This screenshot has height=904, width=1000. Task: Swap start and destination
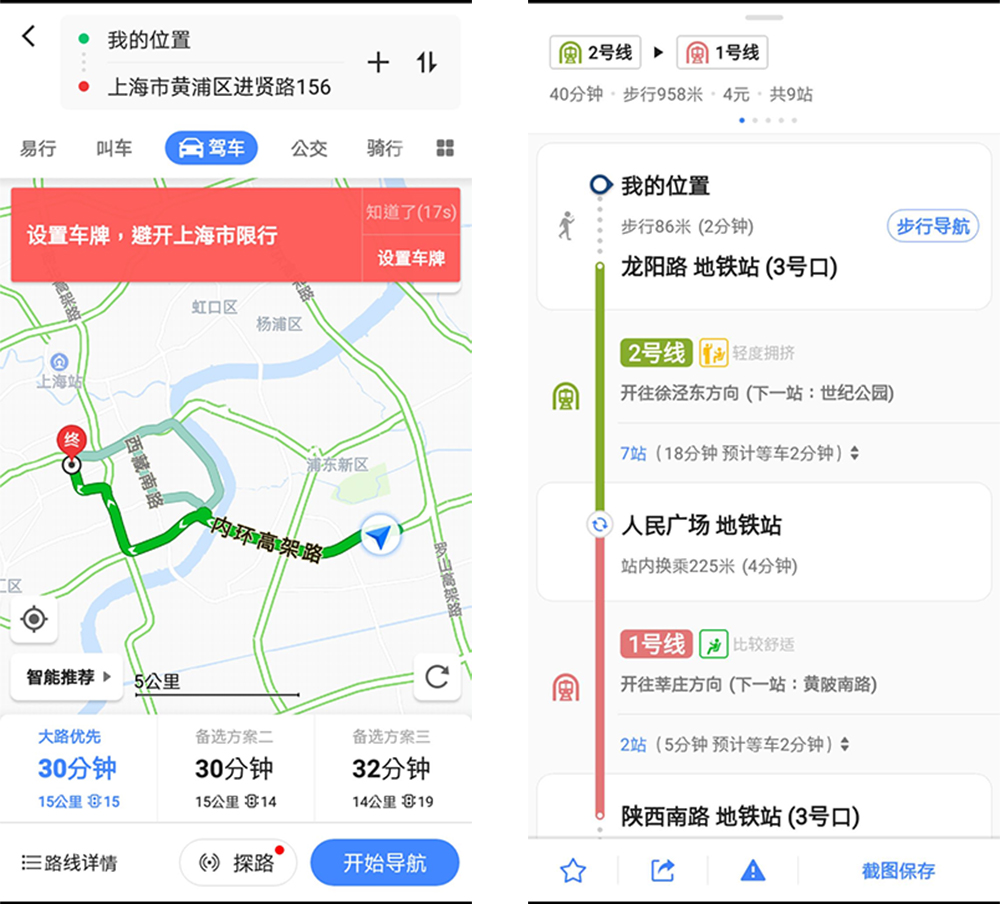click(427, 63)
